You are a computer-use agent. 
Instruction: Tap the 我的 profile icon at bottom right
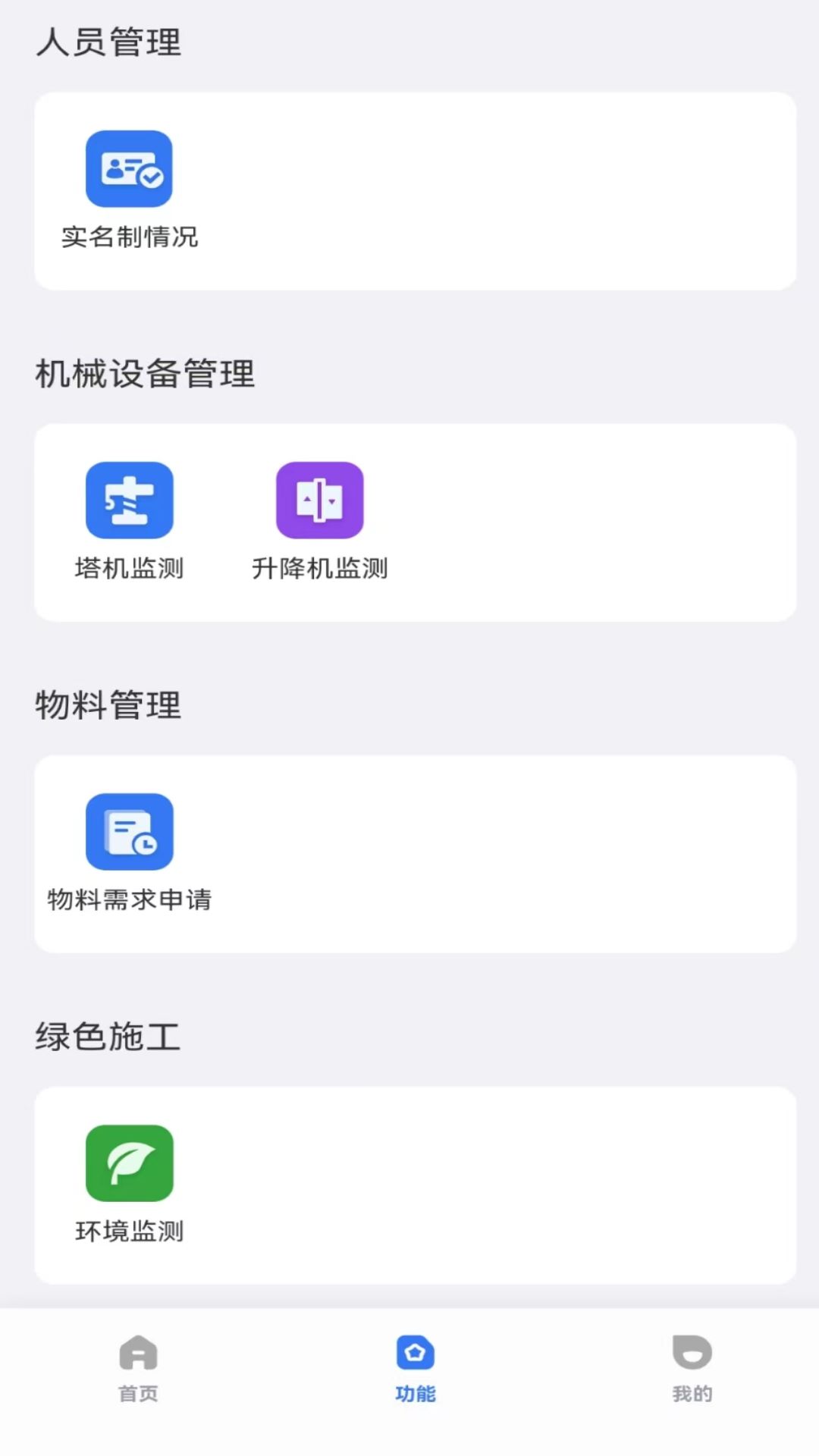(x=691, y=1351)
